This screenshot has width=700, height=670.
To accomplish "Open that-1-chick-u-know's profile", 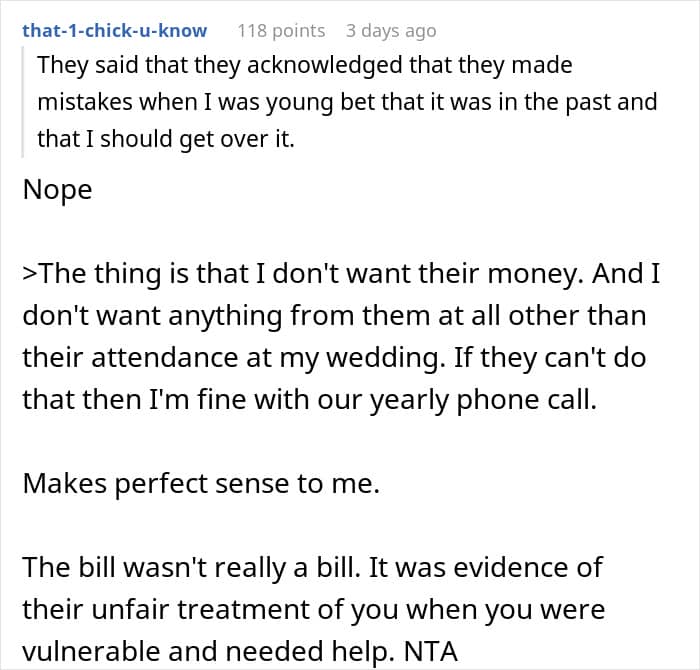I will [x=114, y=31].
